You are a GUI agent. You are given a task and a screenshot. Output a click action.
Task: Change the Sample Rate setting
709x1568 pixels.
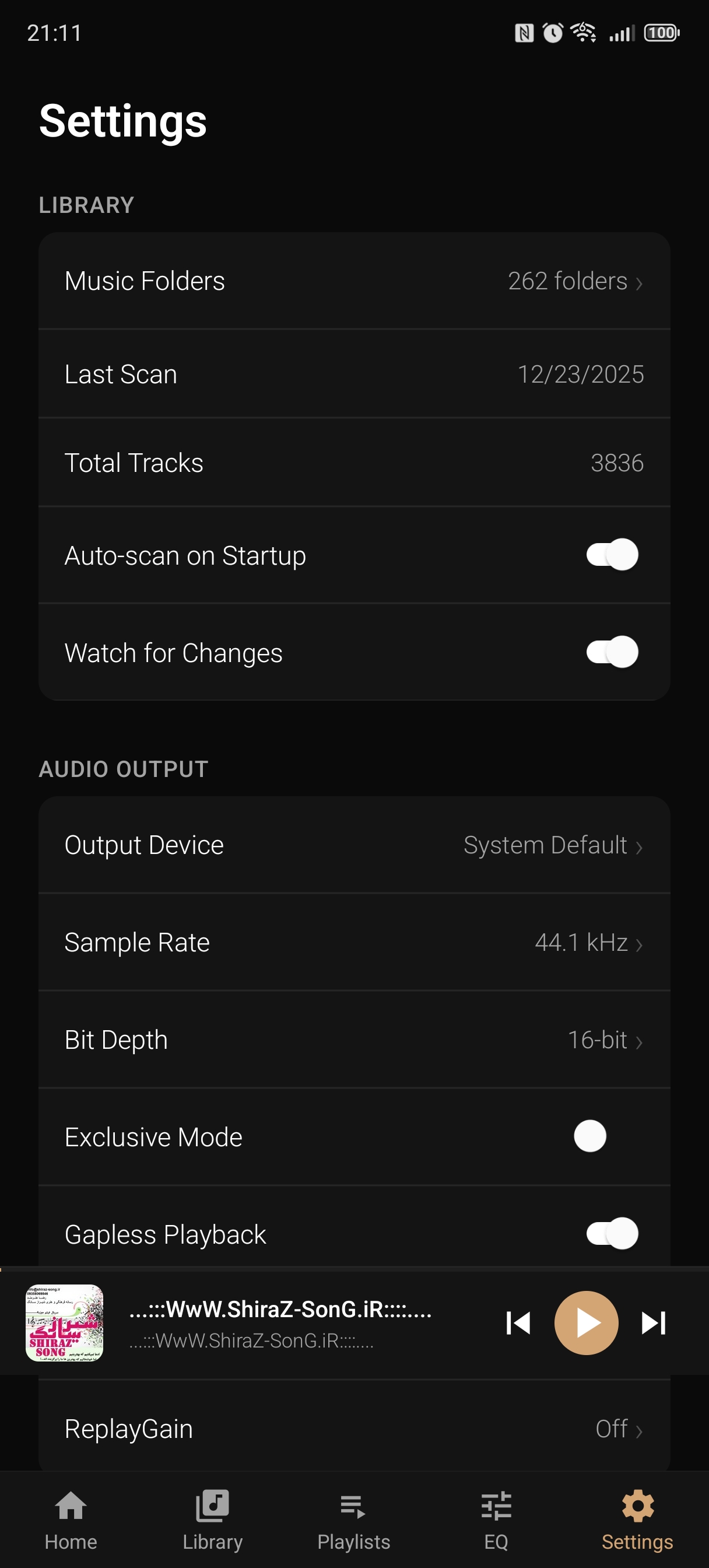(x=354, y=942)
